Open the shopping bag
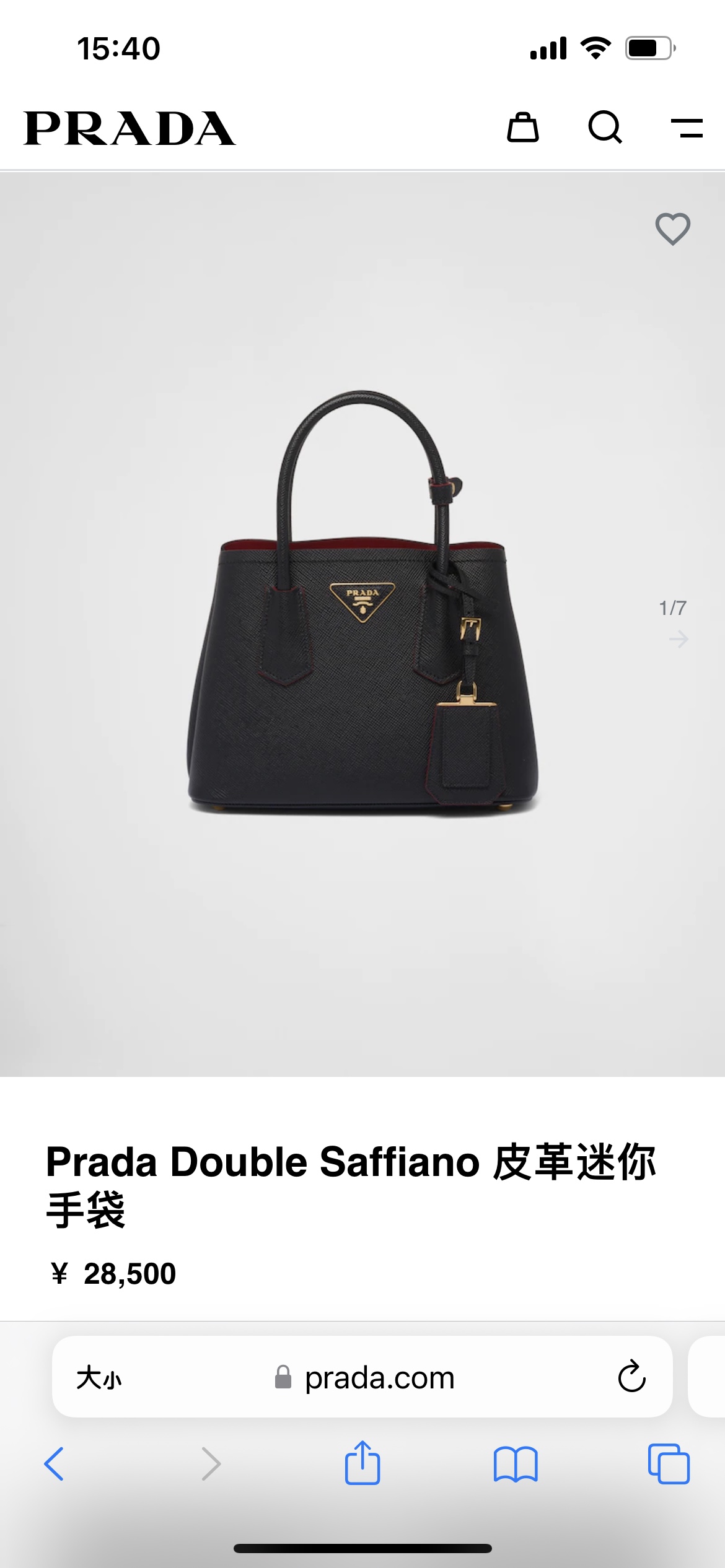The image size is (725, 1568). pos(522,128)
